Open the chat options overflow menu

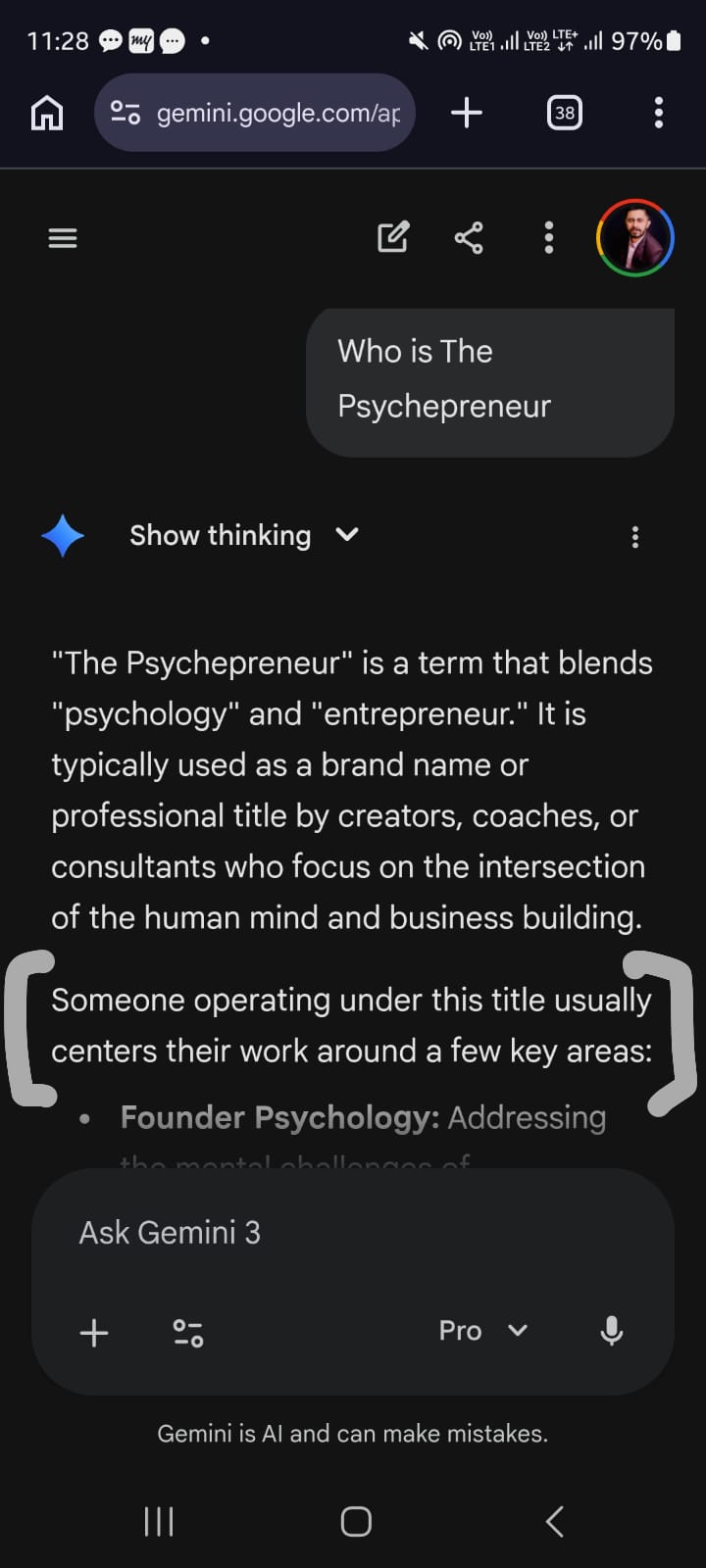click(x=549, y=237)
